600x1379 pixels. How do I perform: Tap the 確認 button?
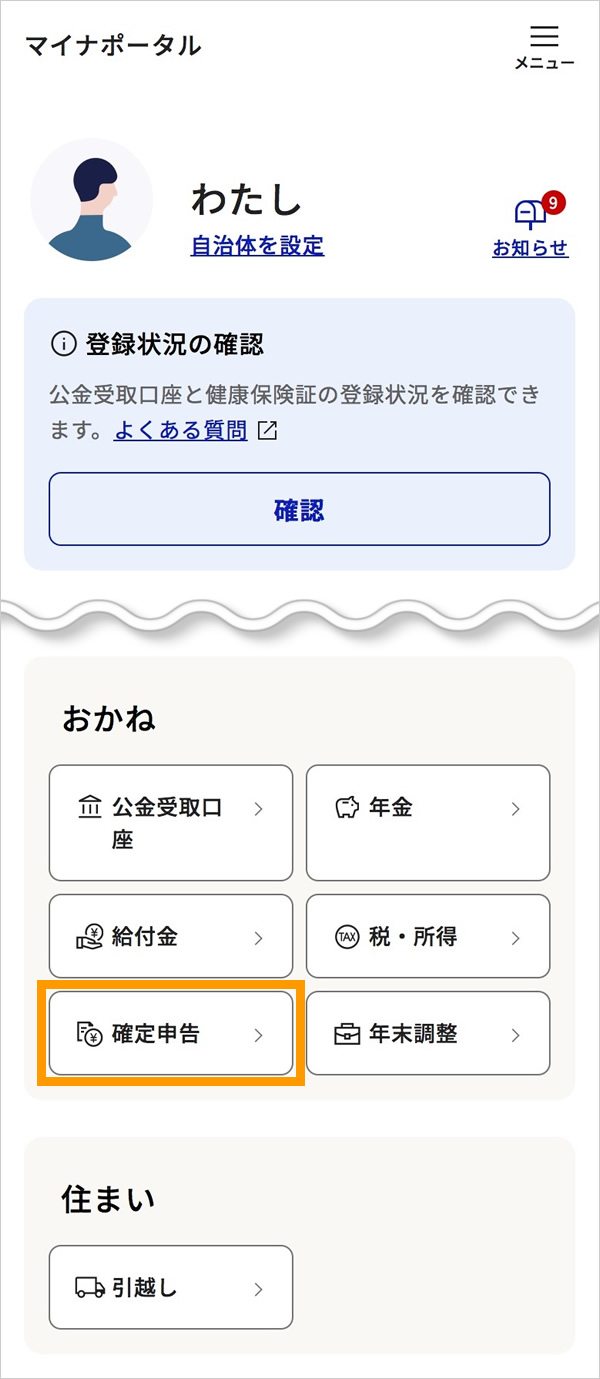299,509
